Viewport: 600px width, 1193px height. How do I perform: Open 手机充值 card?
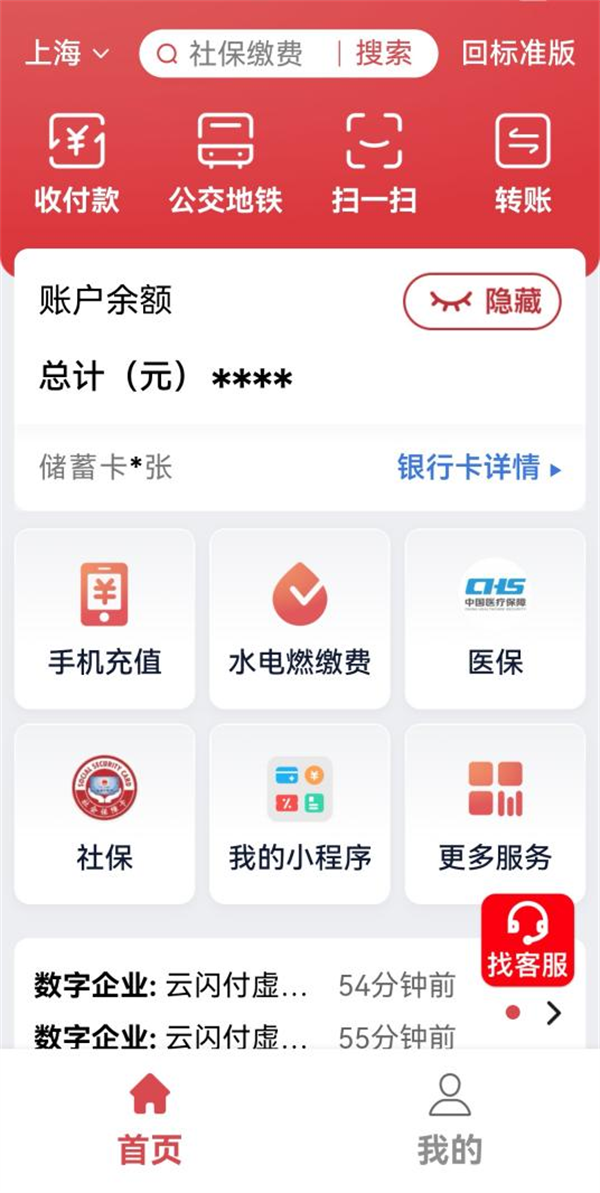pos(105,619)
